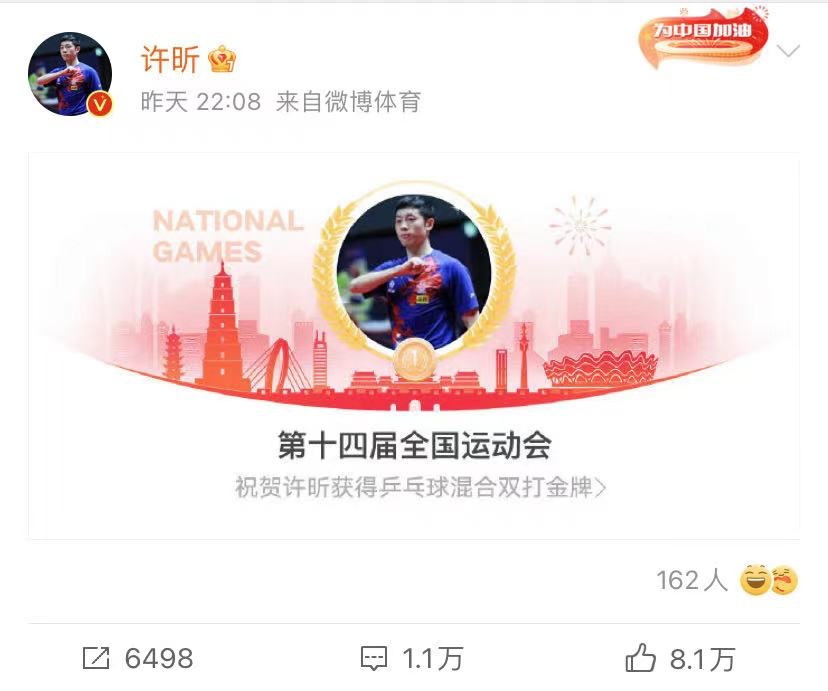Expand the post options chevron
This screenshot has height=691, width=828.
[788, 51]
